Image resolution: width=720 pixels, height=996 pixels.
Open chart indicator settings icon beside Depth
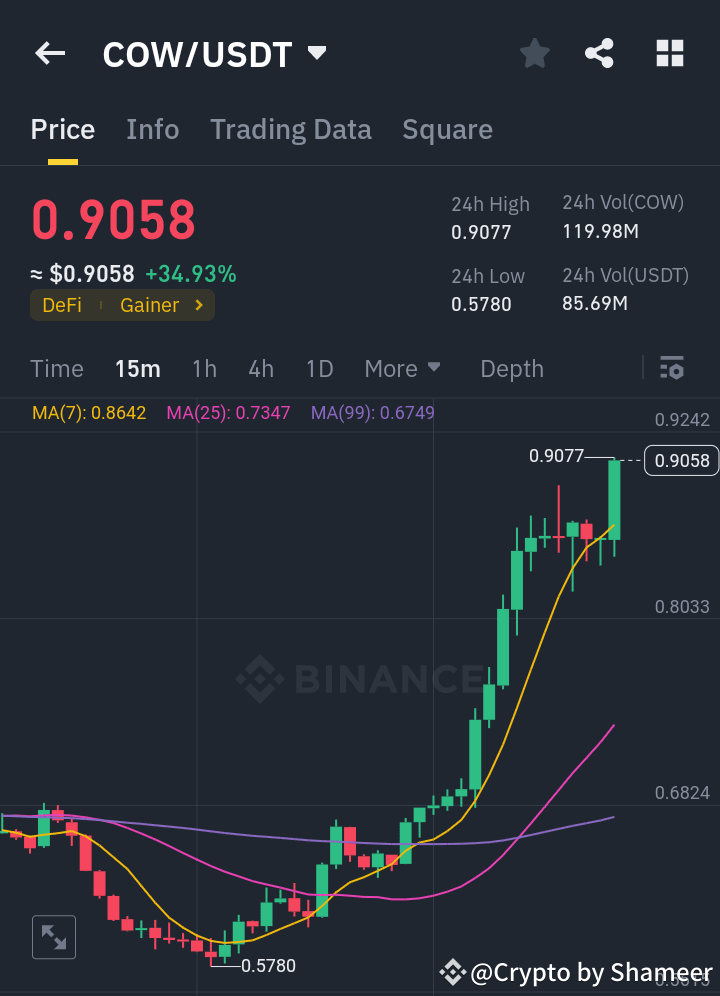[x=671, y=368]
